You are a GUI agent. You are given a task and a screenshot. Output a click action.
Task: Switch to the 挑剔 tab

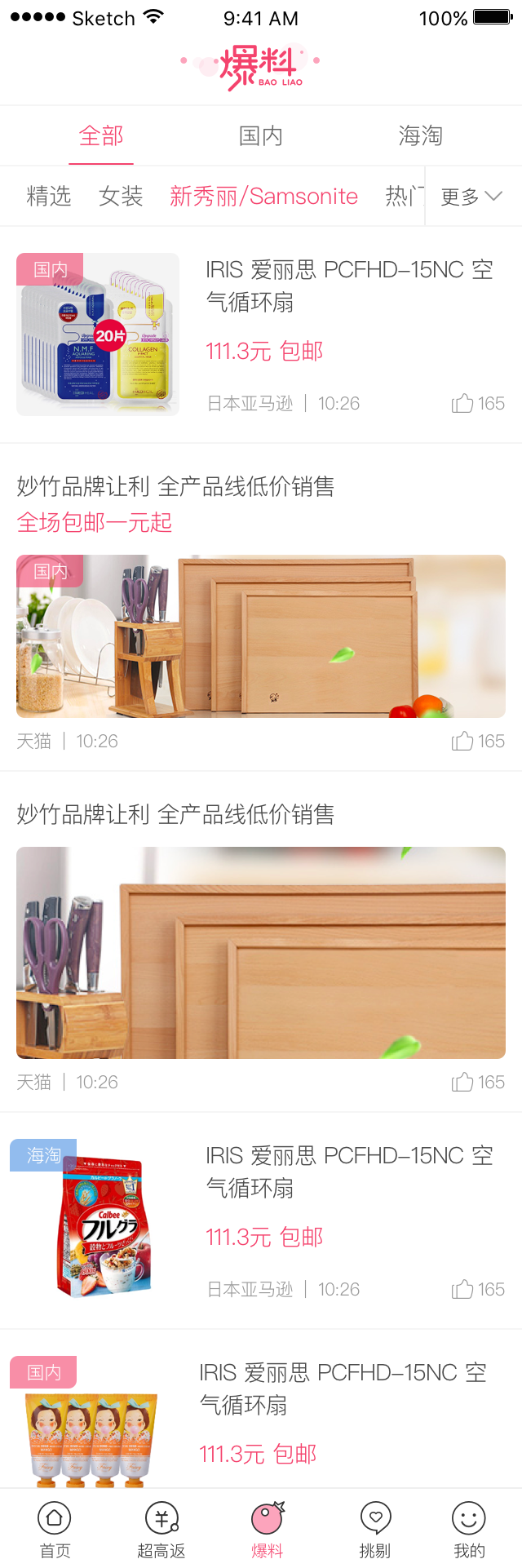375,1529
